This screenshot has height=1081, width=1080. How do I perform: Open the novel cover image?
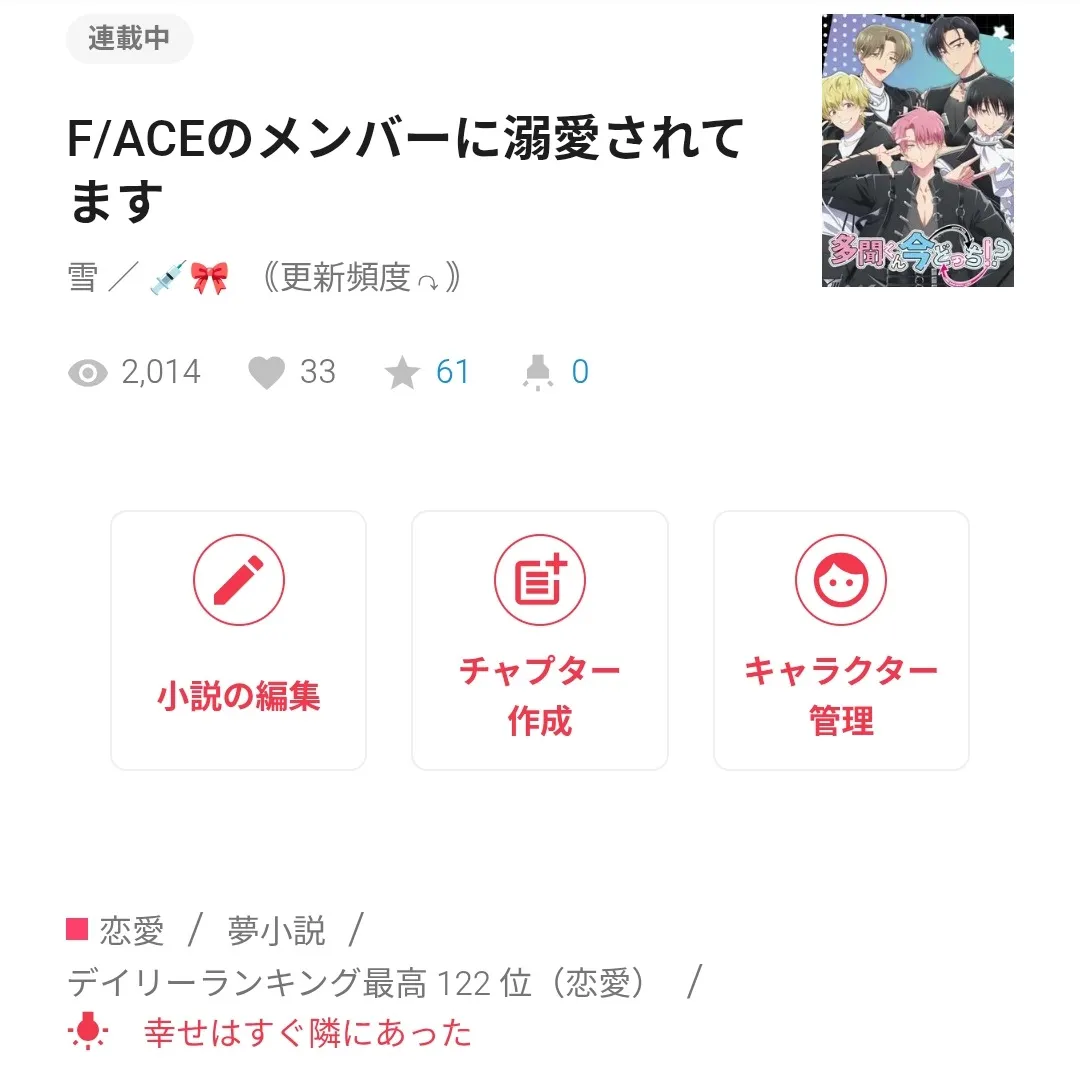click(x=917, y=150)
